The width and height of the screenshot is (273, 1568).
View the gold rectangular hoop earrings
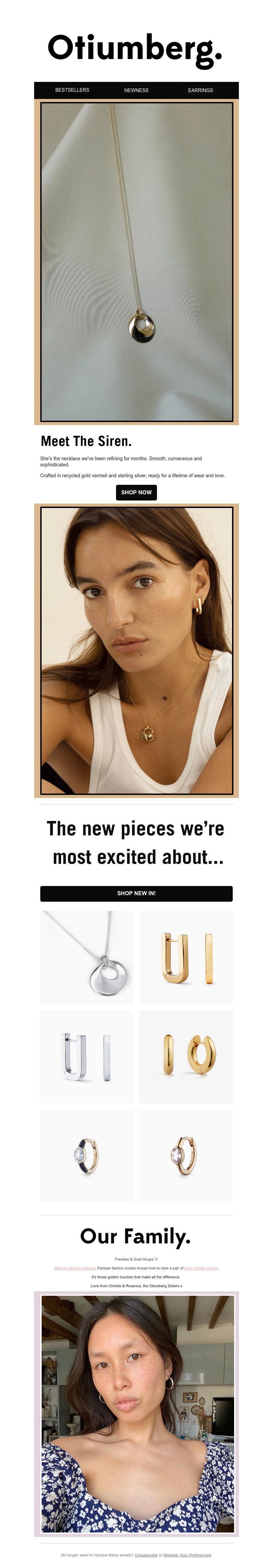(x=186, y=957)
